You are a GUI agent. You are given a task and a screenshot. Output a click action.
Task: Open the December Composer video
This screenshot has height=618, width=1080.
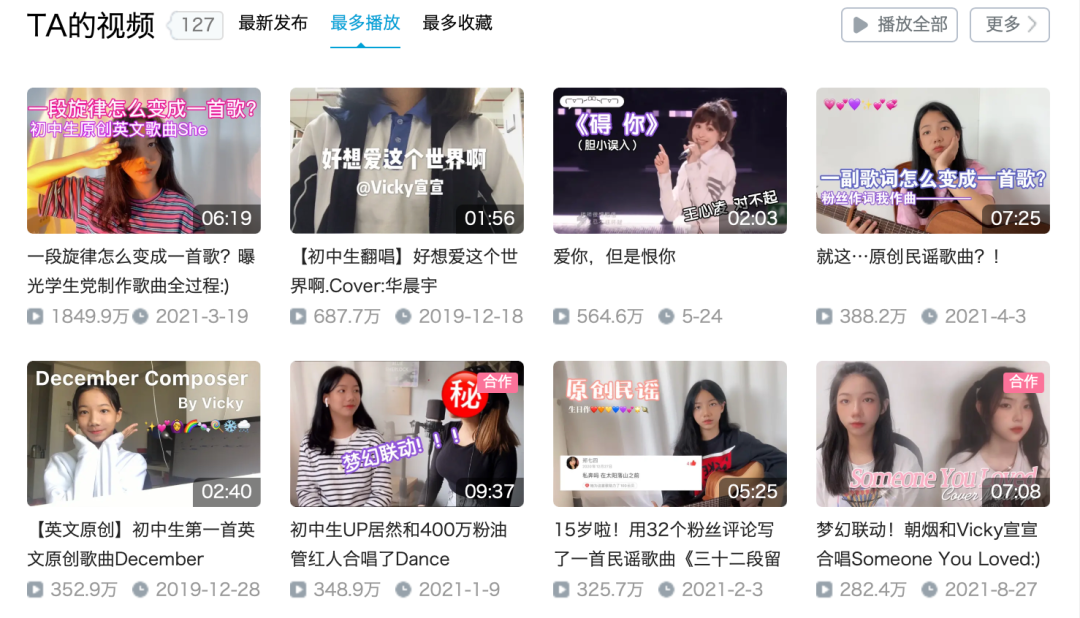click(143, 434)
